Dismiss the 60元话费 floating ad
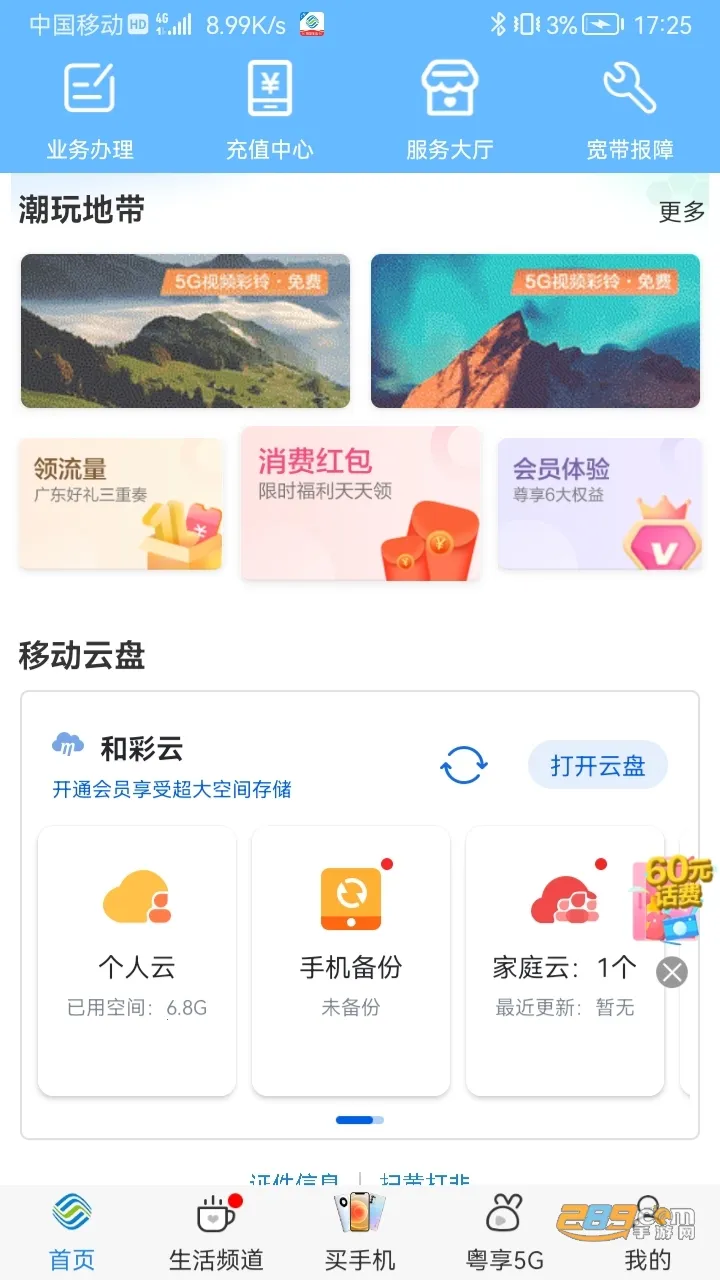 [x=671, y=971]
